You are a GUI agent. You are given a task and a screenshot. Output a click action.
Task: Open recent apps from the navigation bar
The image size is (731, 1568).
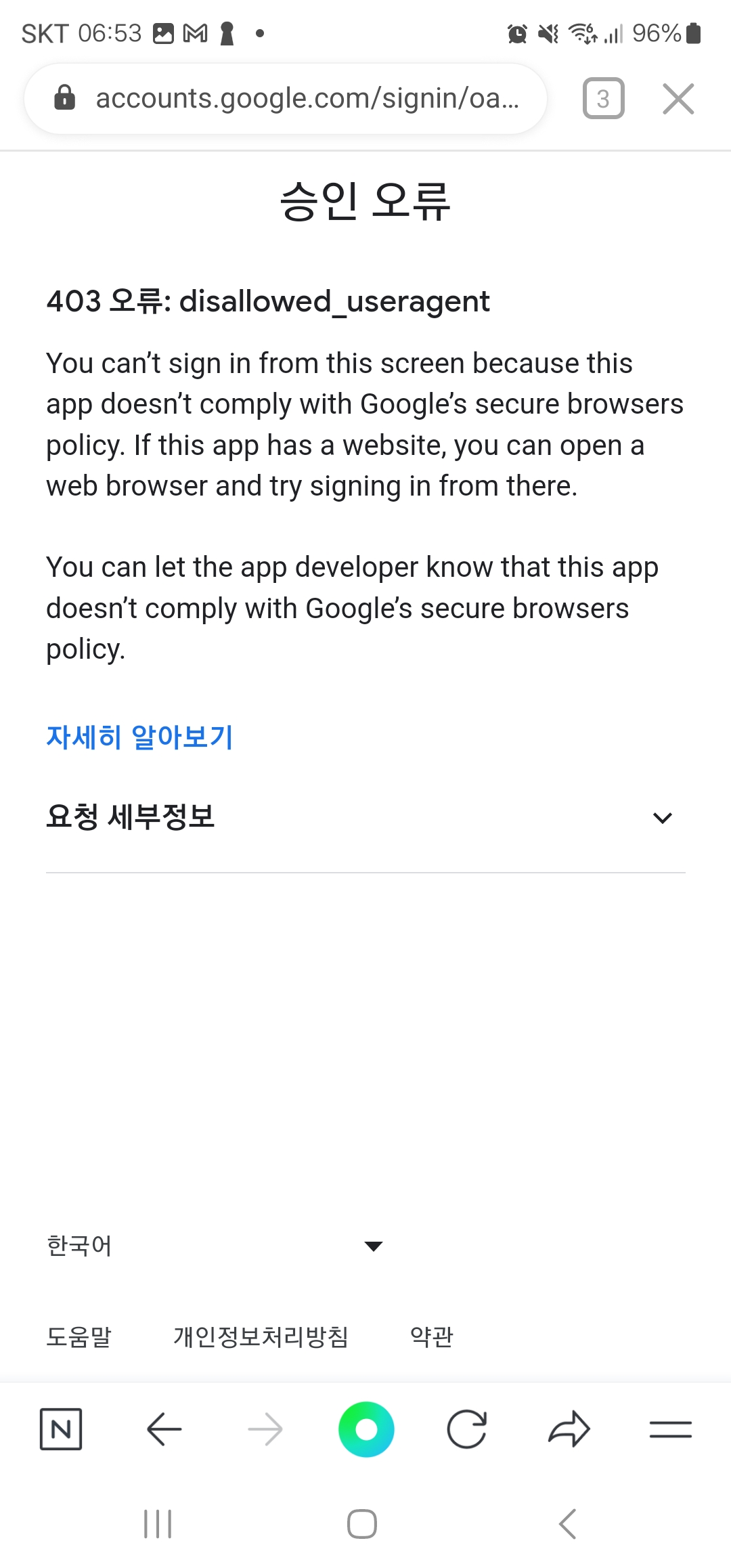coord(158,1524)
